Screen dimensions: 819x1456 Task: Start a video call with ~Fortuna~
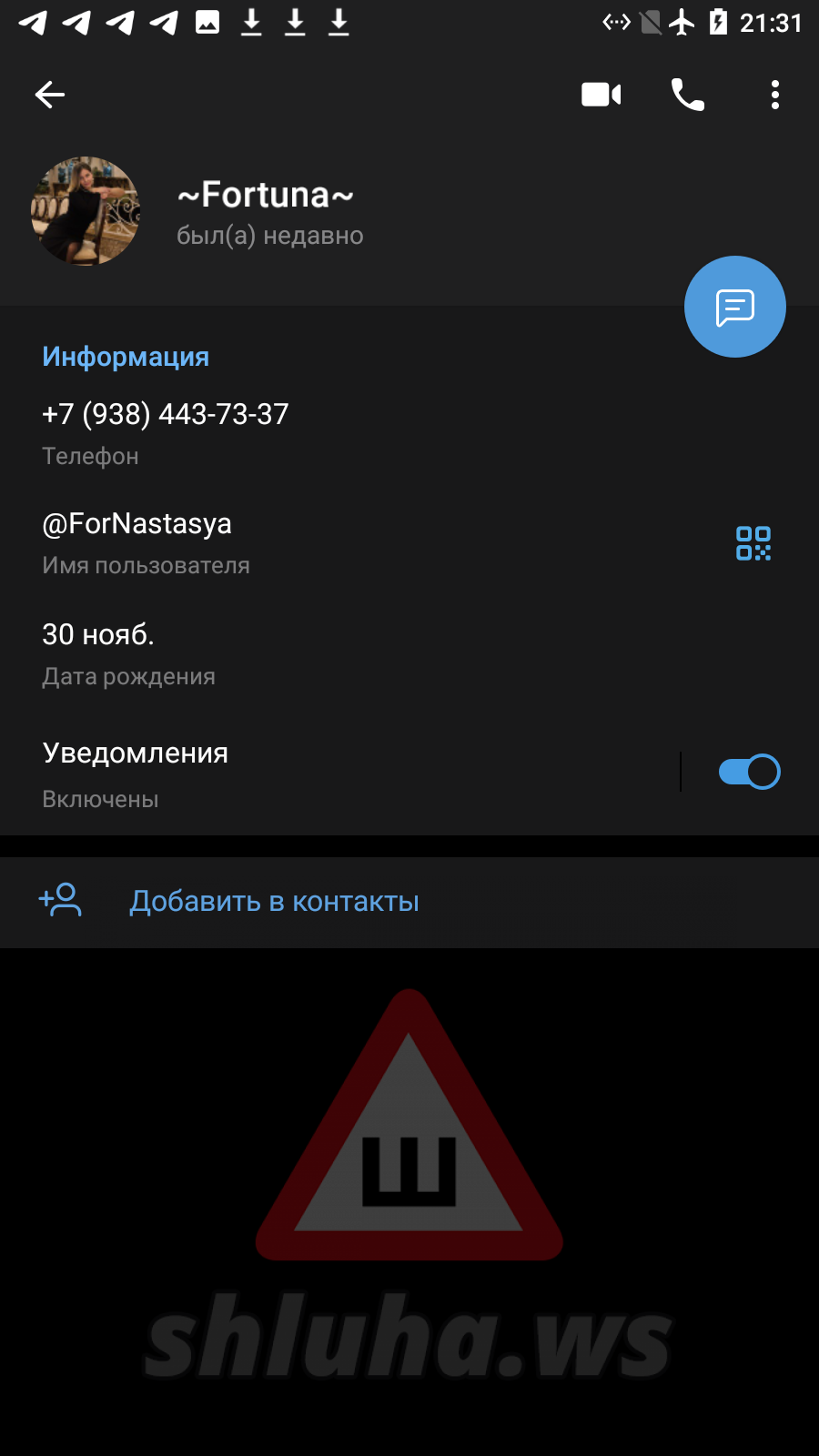601,95
